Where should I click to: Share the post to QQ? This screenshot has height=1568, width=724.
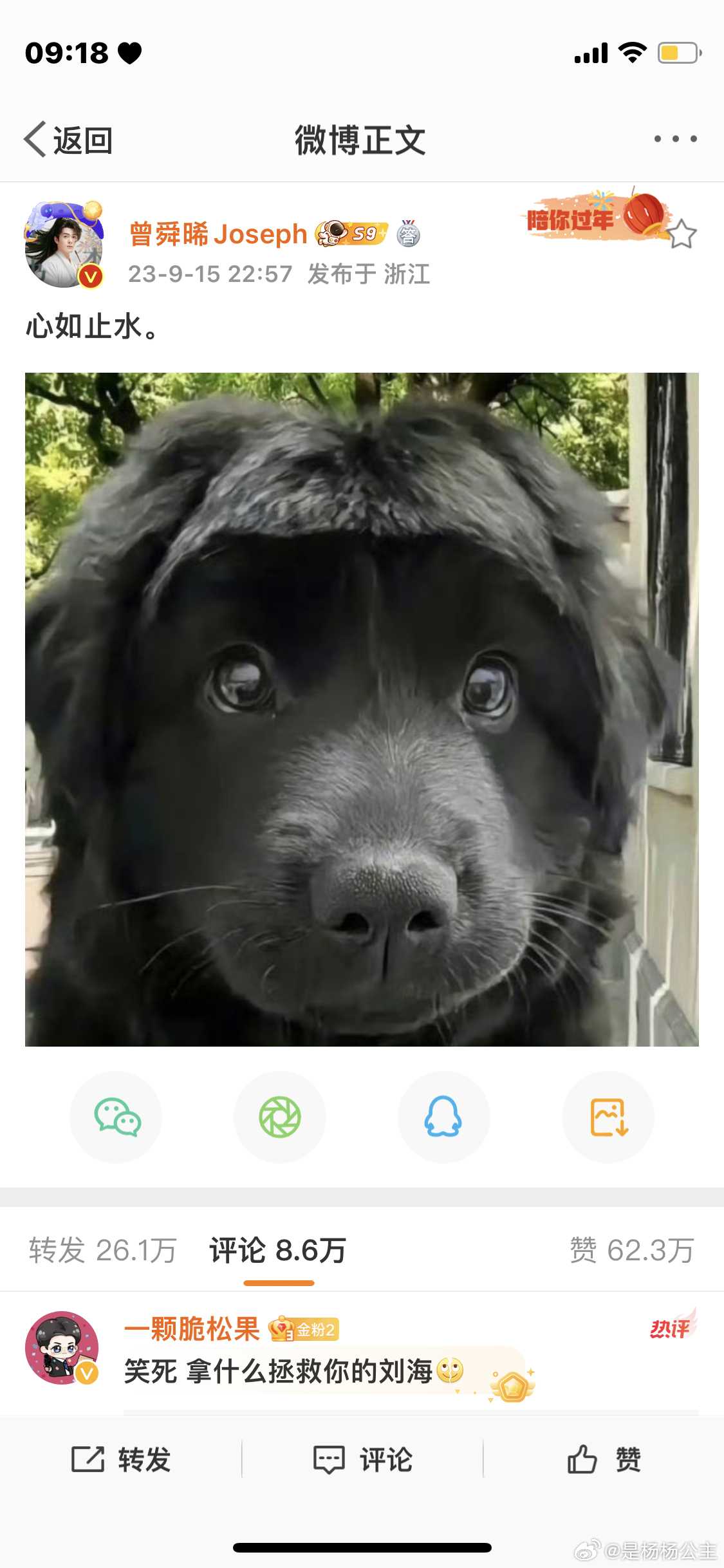(443, 1117)
